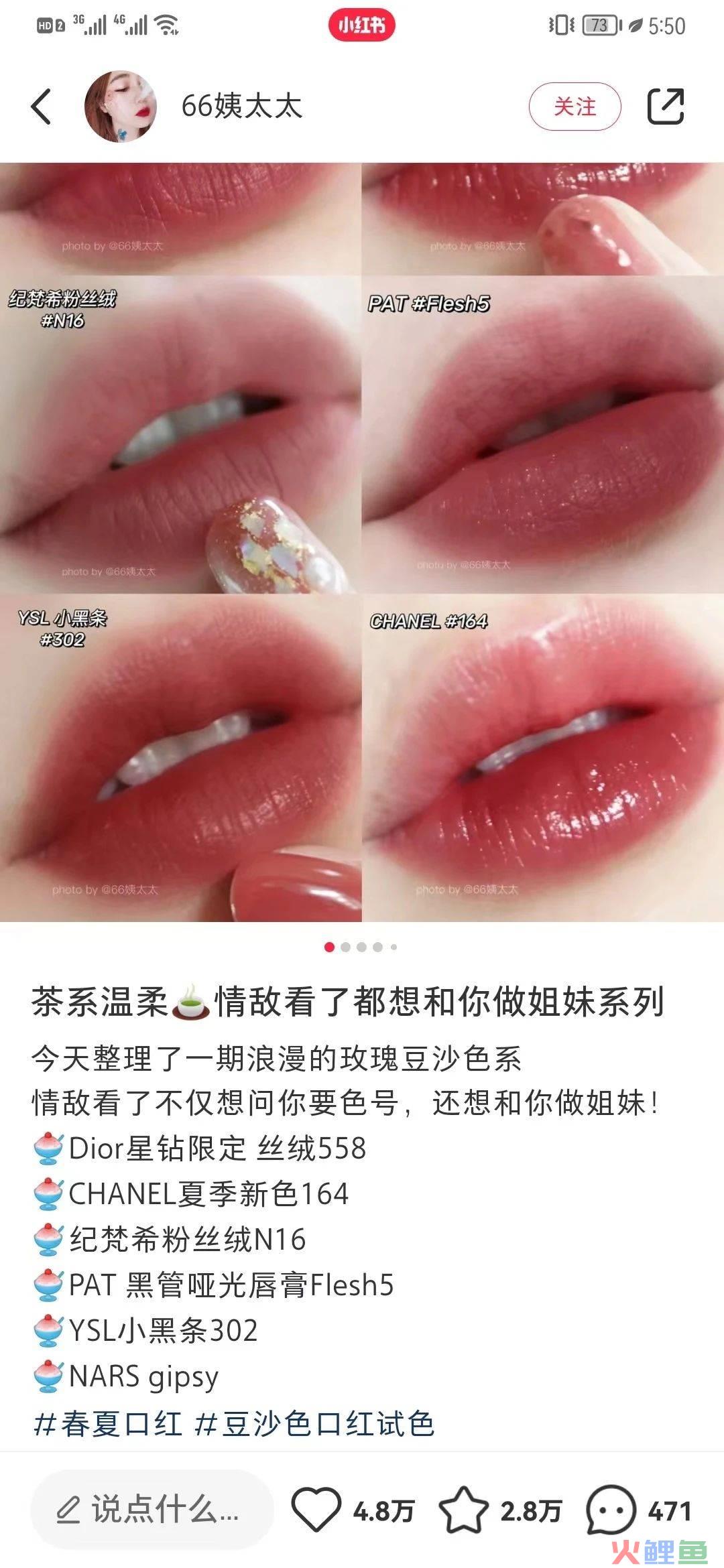The image size is (724, 1568).
Task: Follow 66姨太太 with the 关注 button
Action: [x=575, y=107]
